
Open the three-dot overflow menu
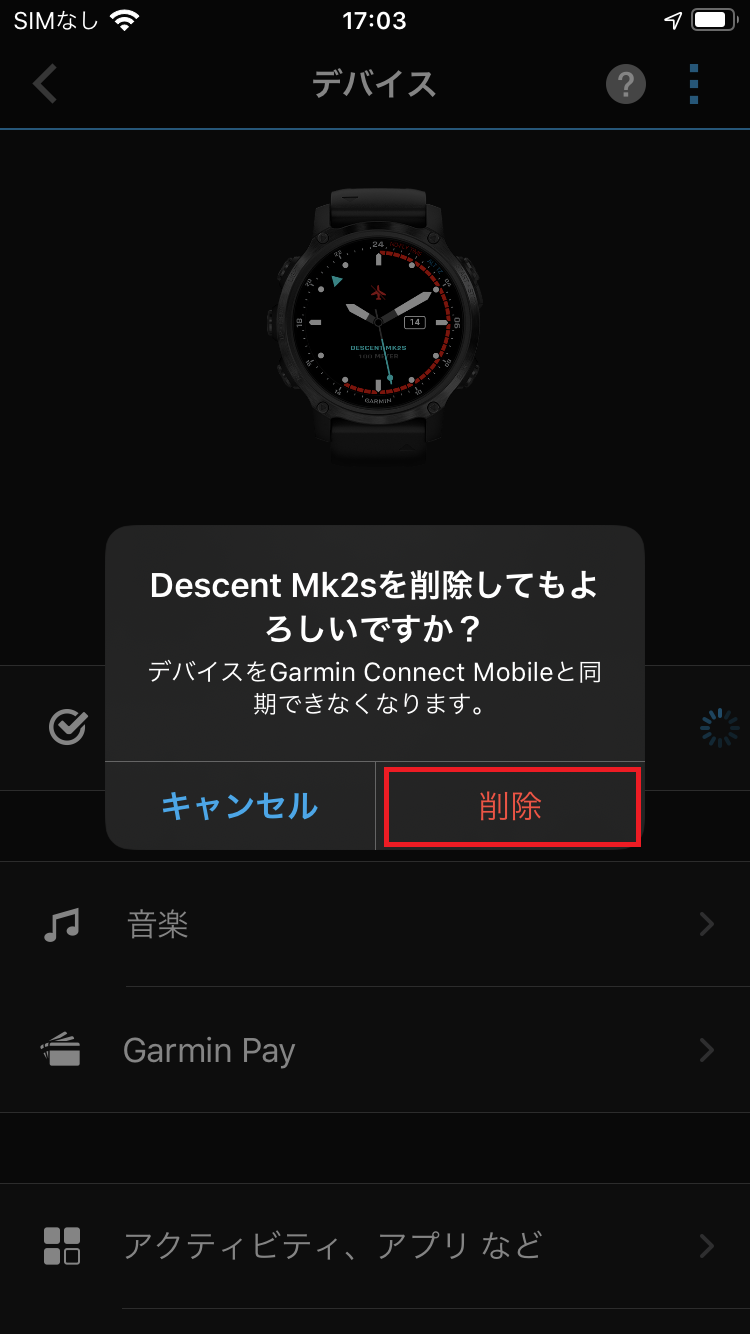pos(694,85)
